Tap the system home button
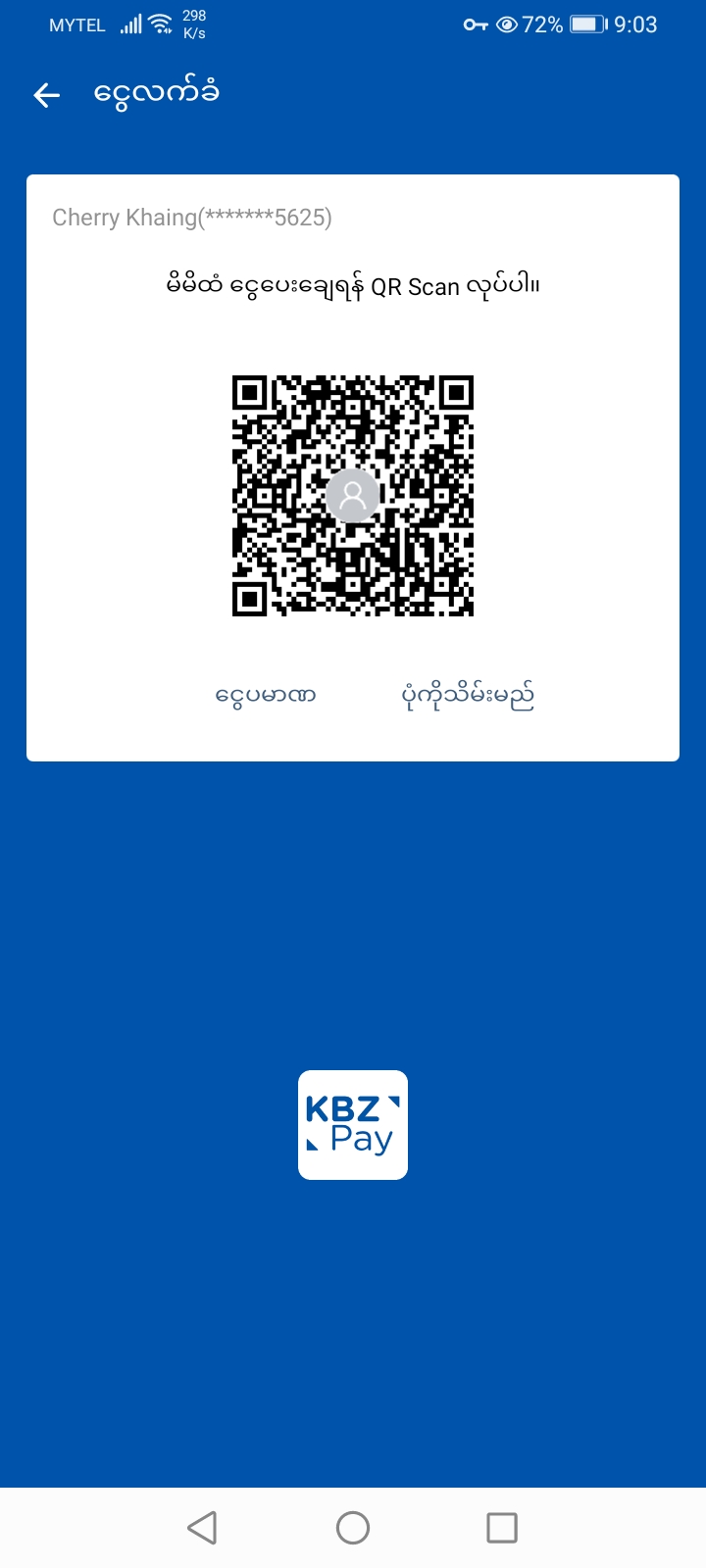Image resolution: width=706 pixels, height=1568 pixels. (353, 1527)
